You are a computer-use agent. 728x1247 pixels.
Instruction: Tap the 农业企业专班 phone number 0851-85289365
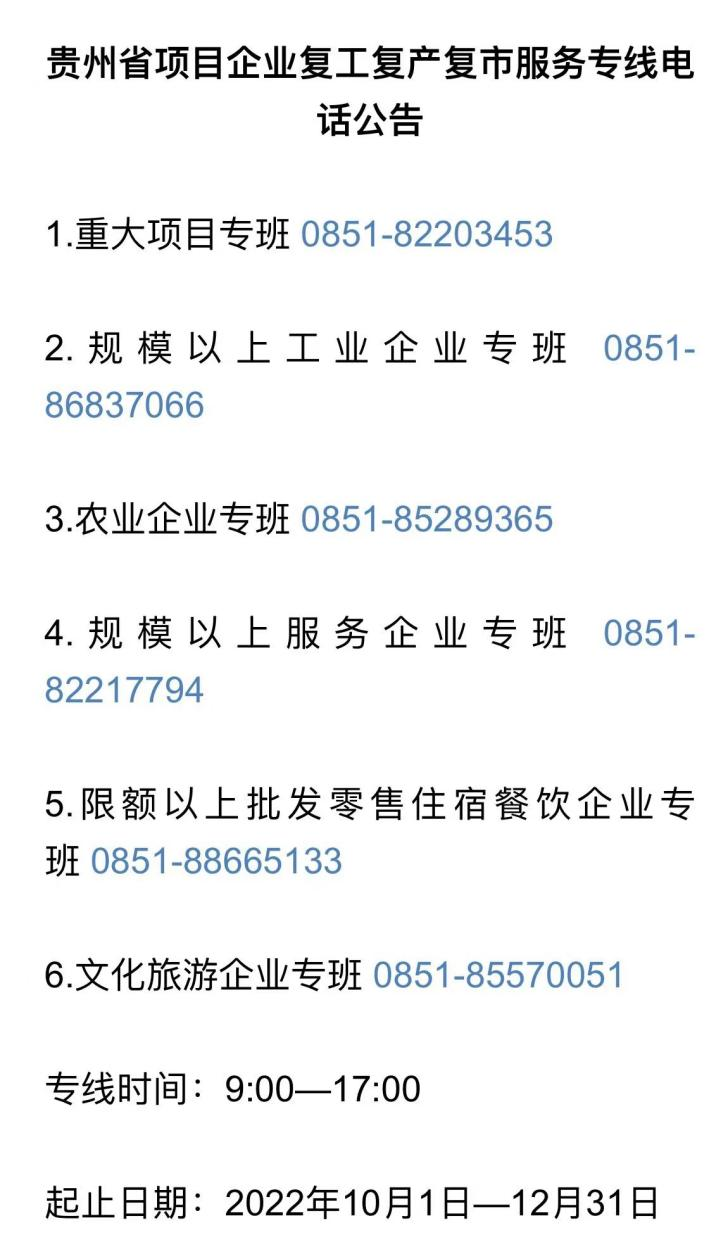click(426, 519)
